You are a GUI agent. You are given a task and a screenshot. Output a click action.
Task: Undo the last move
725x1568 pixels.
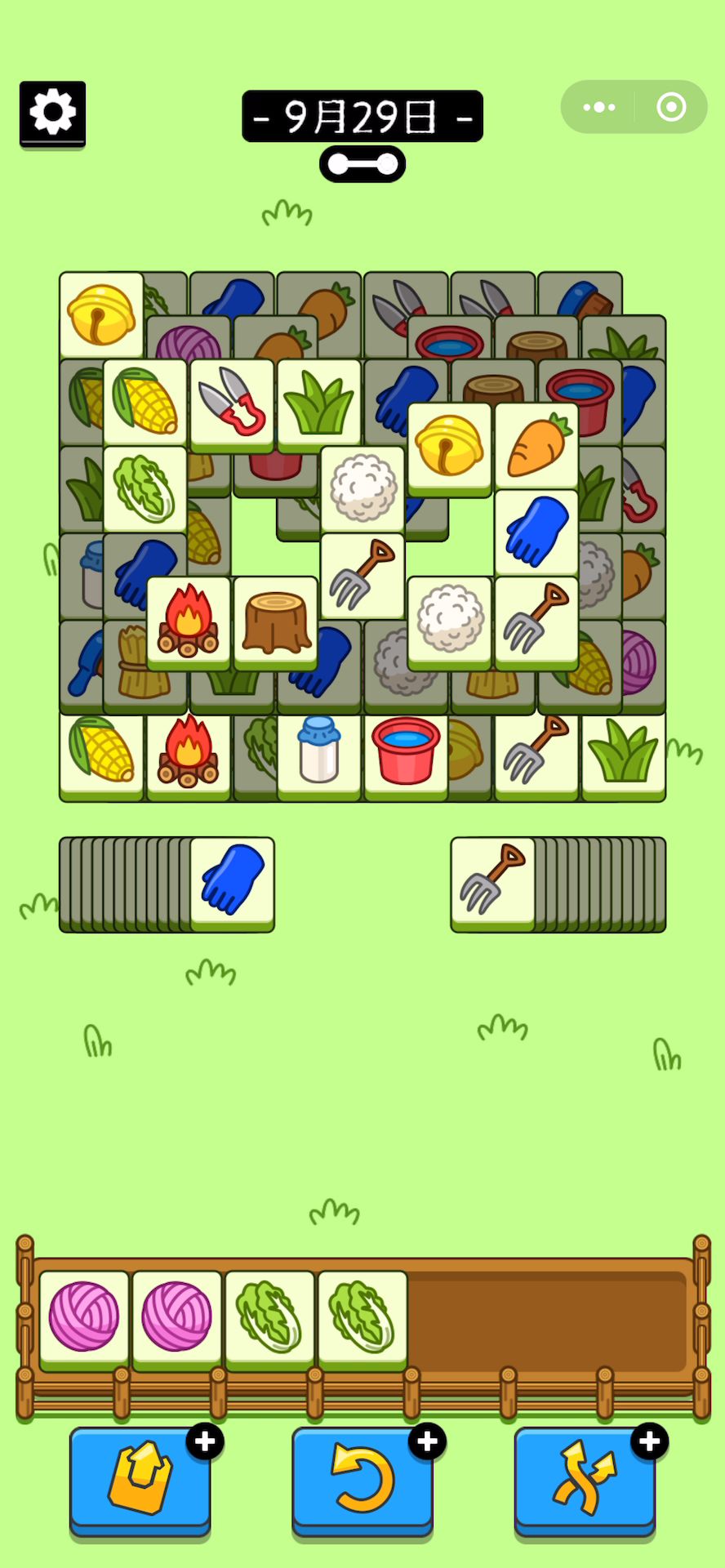(x=362, y=1479)
